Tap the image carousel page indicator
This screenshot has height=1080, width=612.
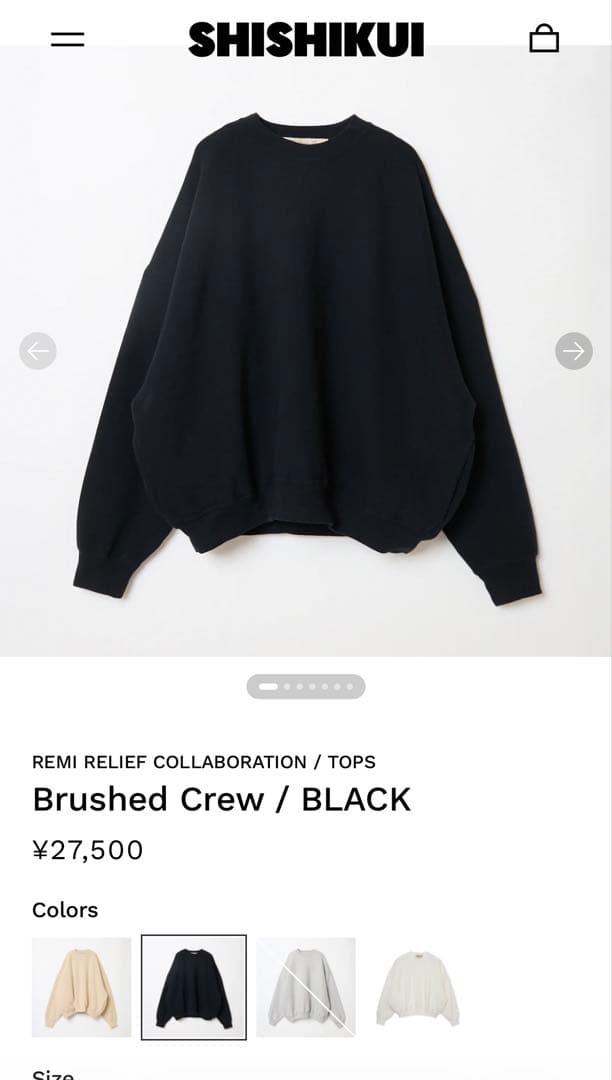point(306,687)
